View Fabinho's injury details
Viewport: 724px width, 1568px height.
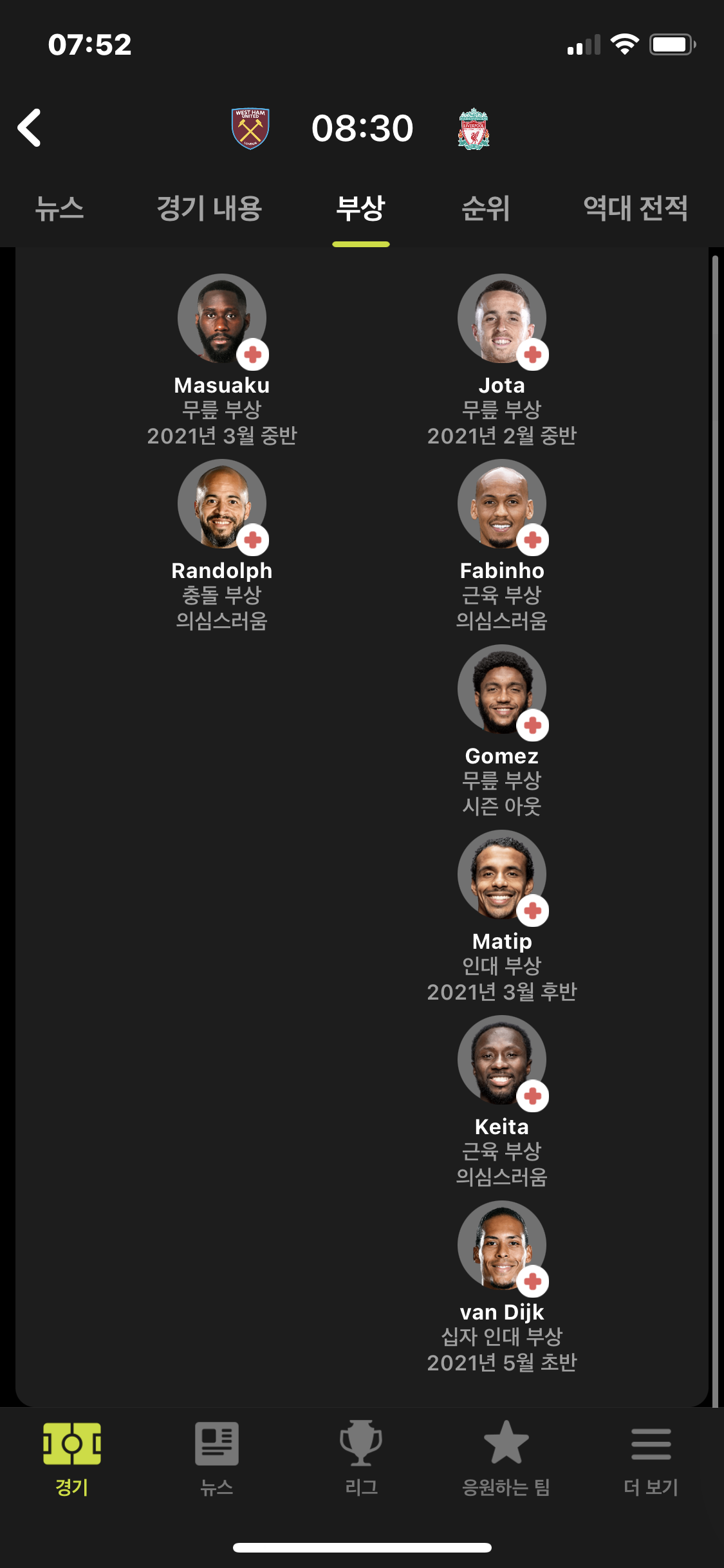pos(502,546)
